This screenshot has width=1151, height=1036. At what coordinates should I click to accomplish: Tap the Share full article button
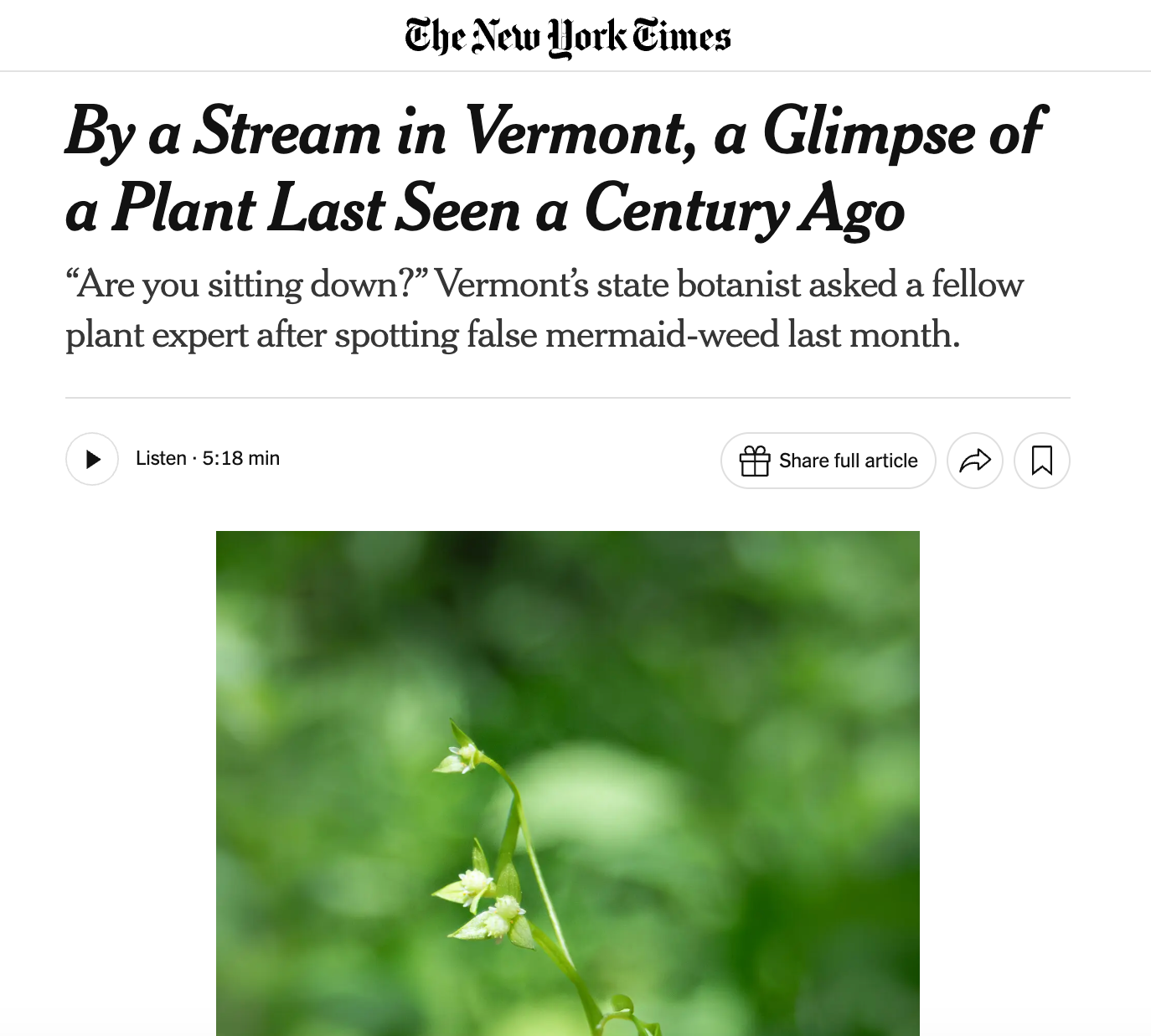[x=828, y=461]
